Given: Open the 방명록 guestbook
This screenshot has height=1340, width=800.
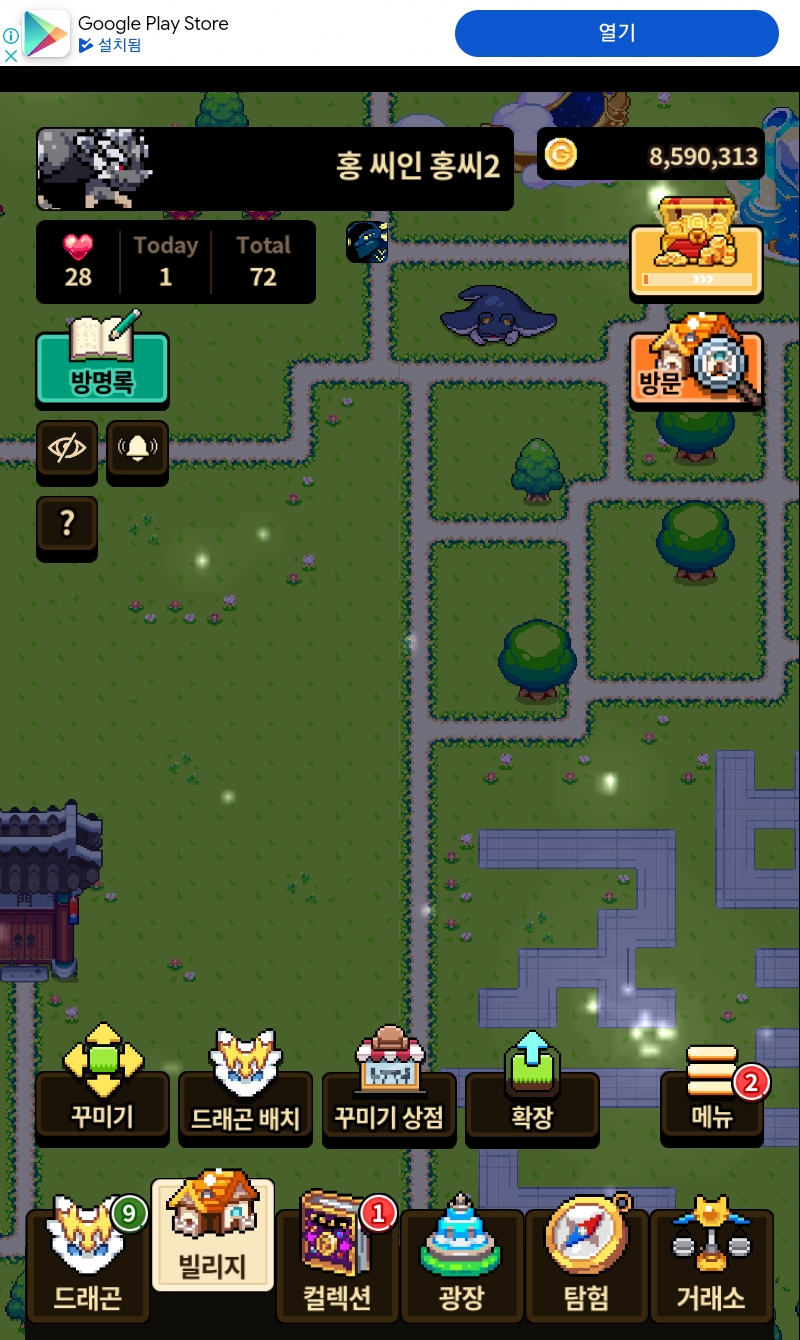Looking at the screenshot, I should 102,367.
